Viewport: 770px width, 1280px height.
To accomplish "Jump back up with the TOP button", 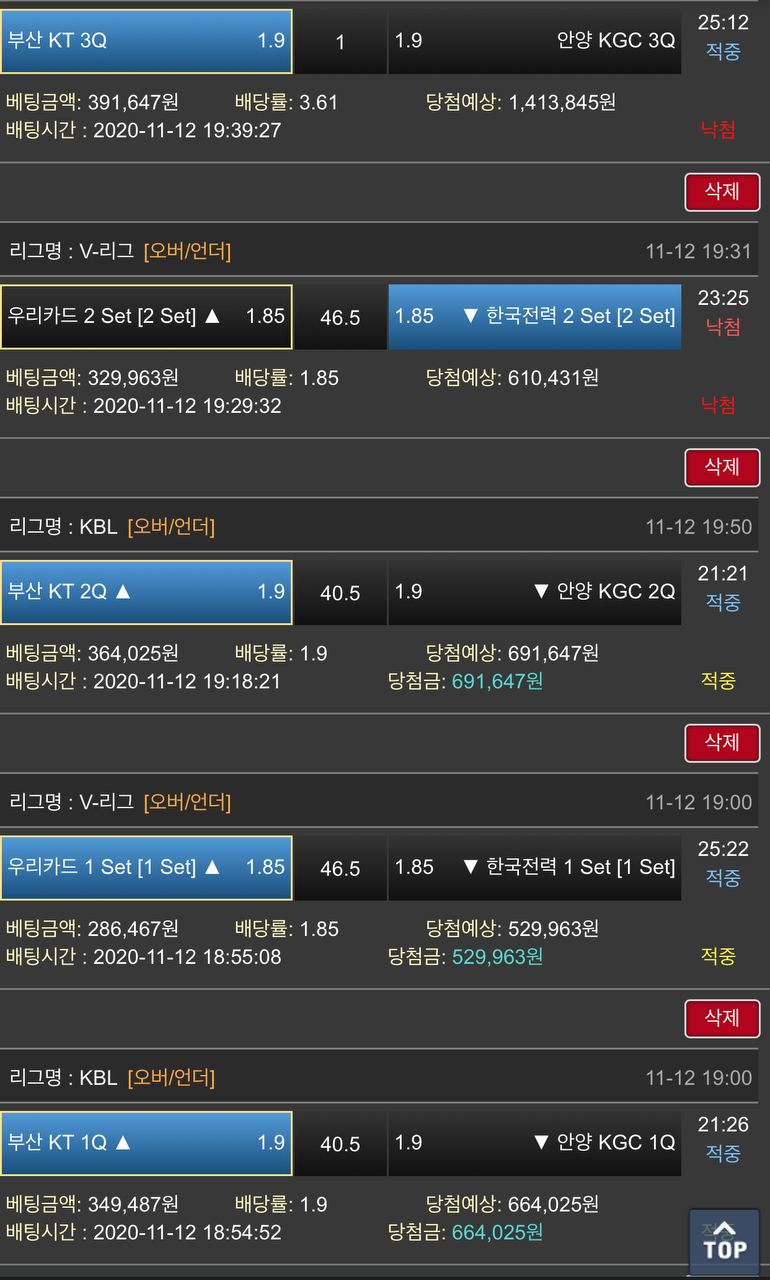I will 724,1241.
